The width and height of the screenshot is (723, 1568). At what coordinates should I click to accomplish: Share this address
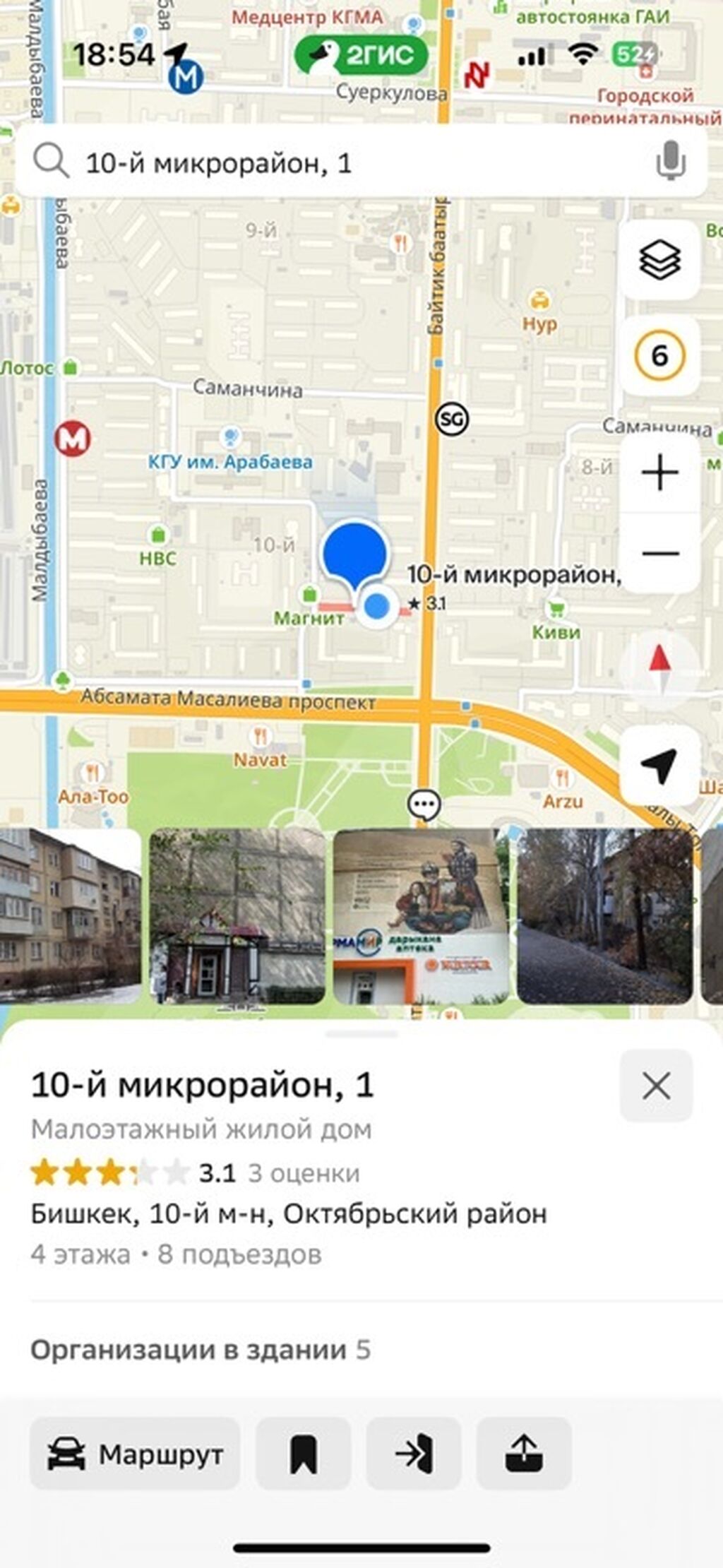coord(524,1454)
